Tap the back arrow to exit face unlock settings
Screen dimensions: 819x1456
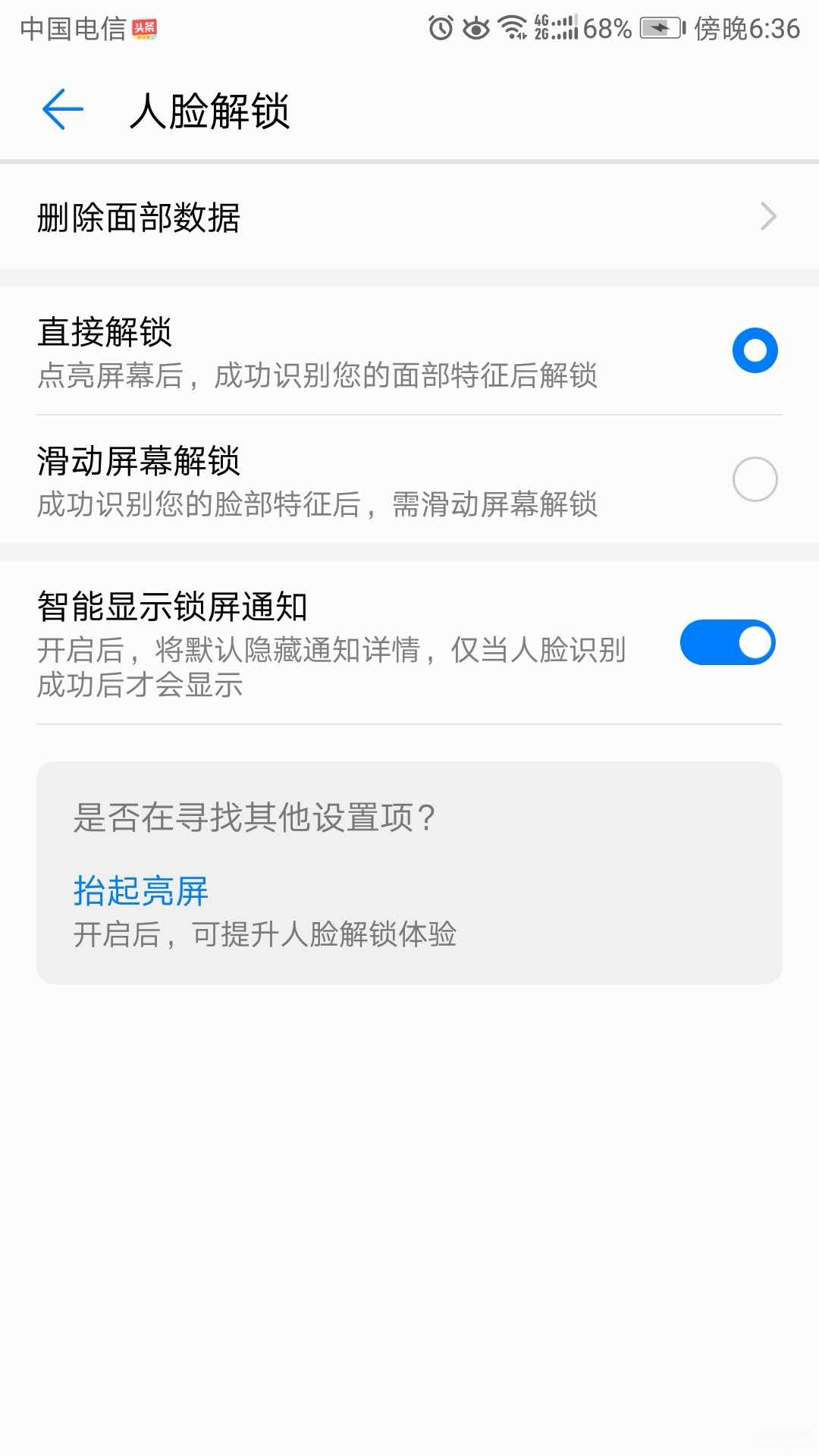(62, 108)
